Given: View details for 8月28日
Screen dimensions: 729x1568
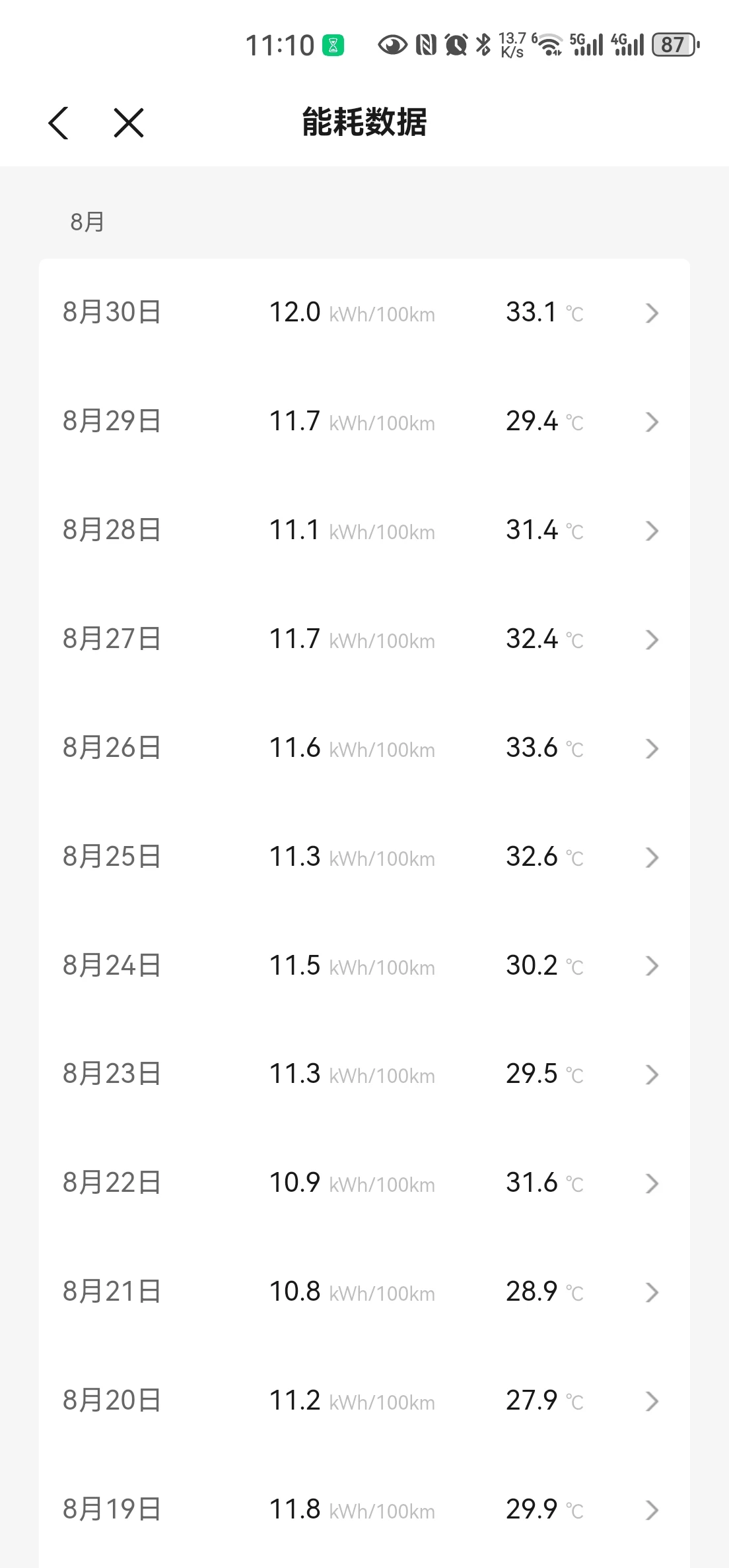Looking at the screenshot, I should pos(364,531).
